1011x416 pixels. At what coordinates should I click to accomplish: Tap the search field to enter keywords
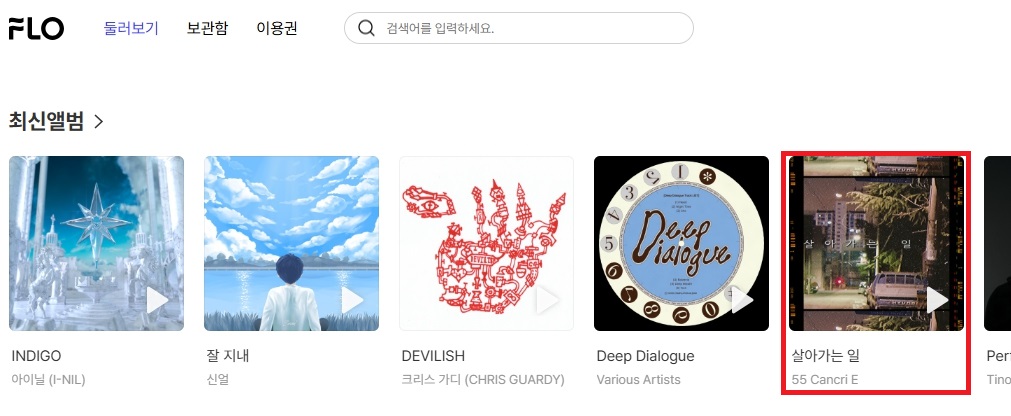530,28
